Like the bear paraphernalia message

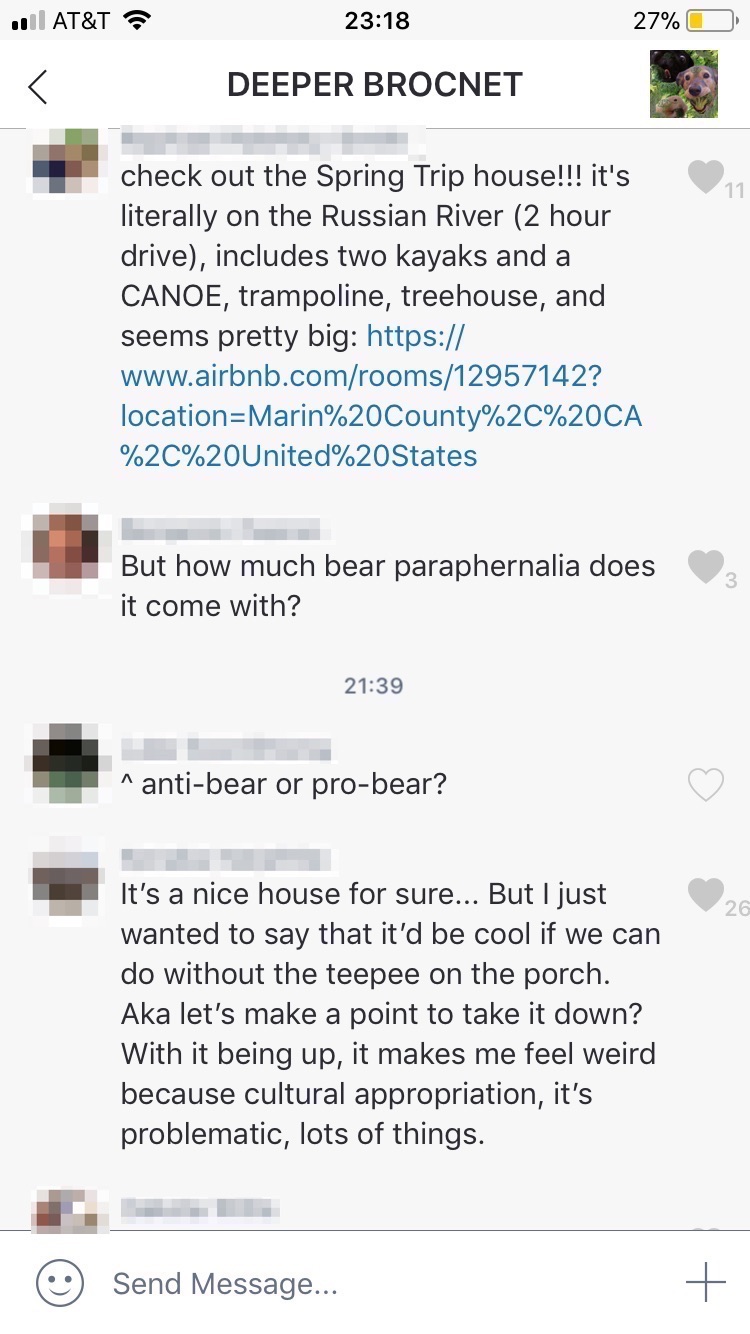click(x=706, y=567)
